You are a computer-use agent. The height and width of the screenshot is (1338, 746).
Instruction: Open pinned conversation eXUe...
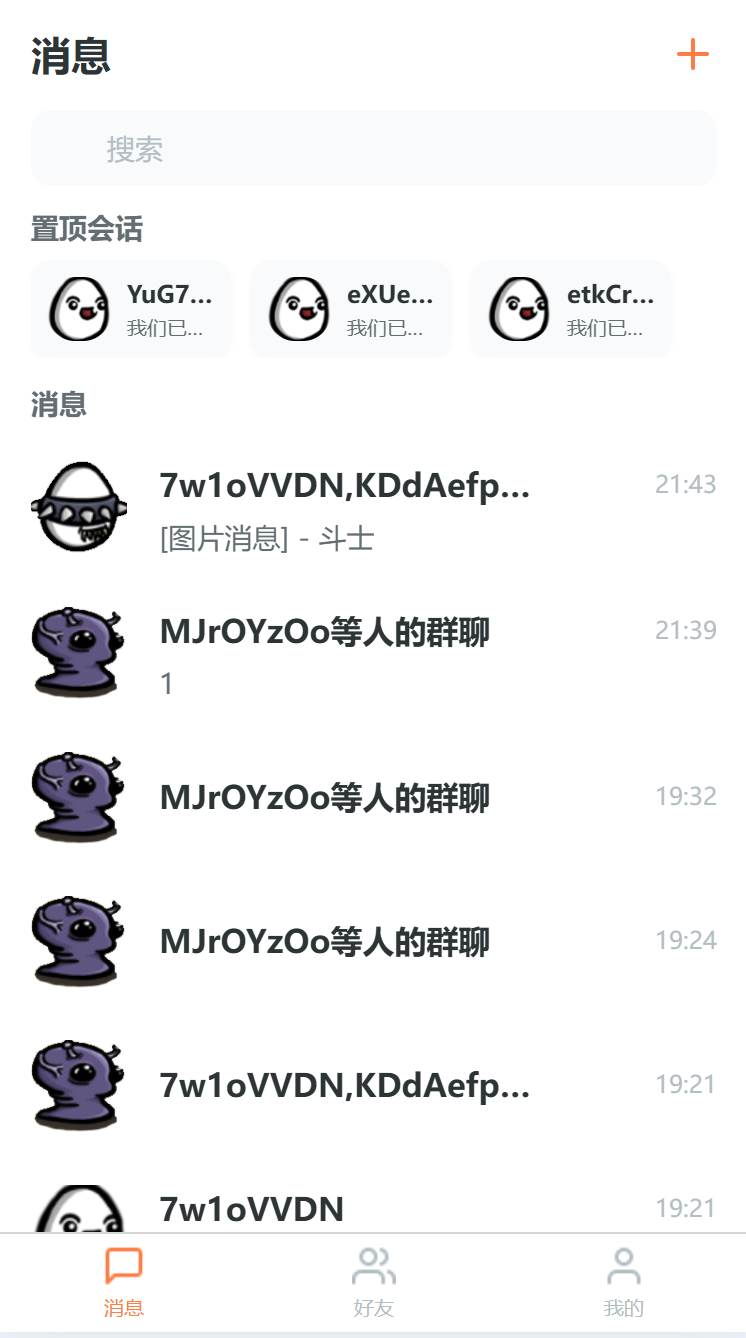coord(350,309)
